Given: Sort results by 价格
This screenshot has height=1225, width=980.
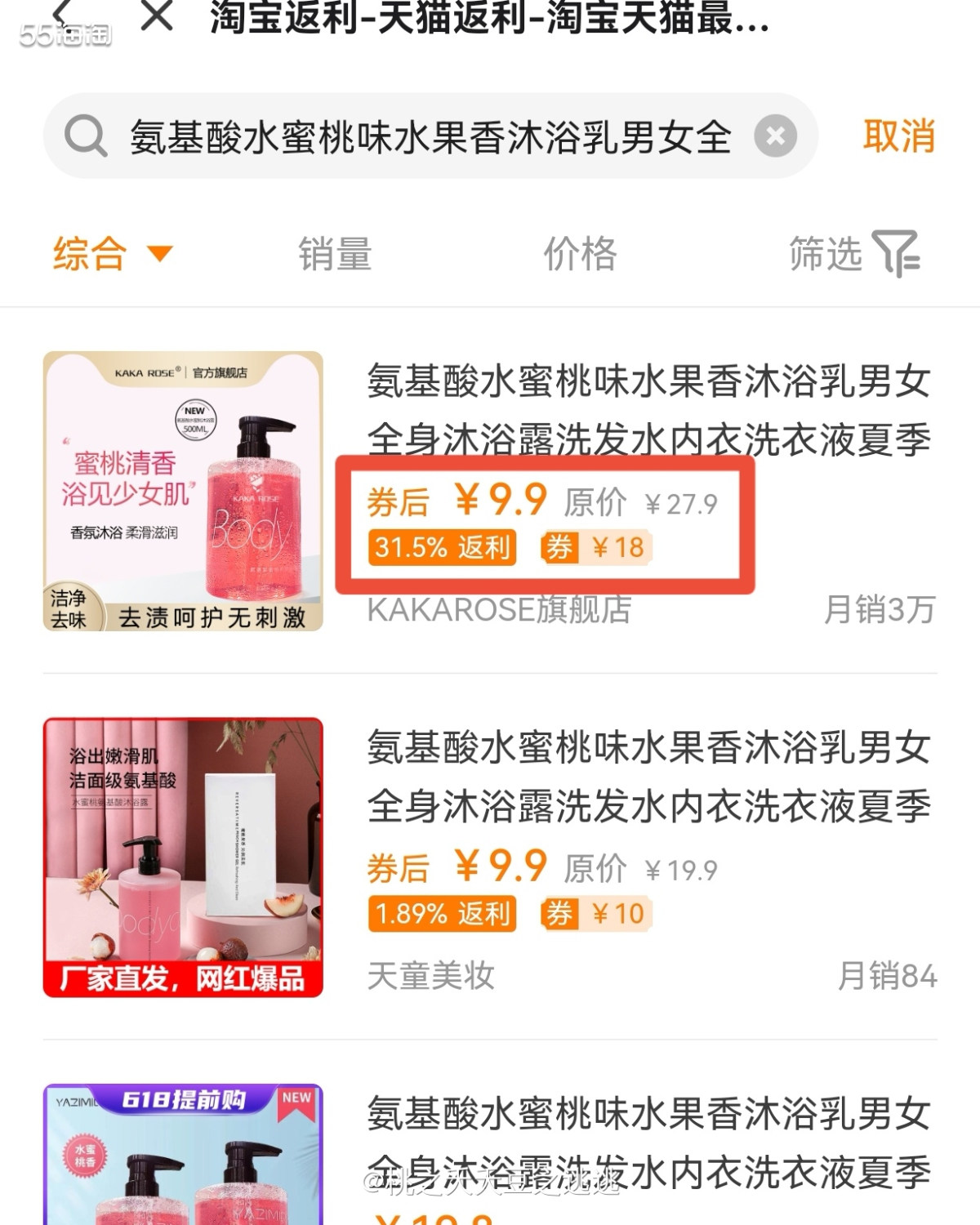Looking at the screenshot, I should [x=580, y=253].
